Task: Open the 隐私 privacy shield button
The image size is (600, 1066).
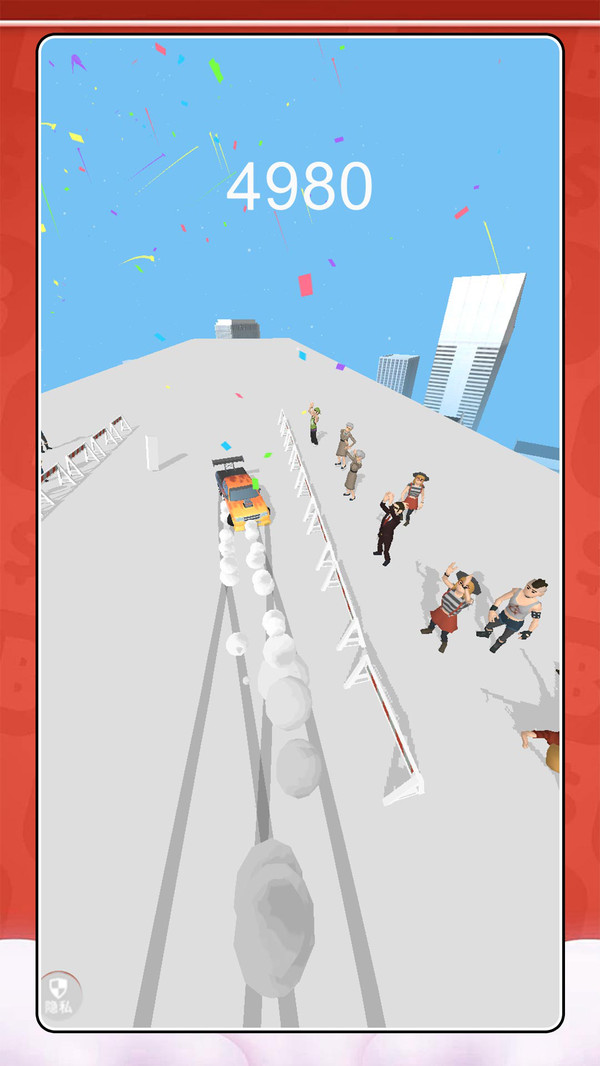Action: 60,993
